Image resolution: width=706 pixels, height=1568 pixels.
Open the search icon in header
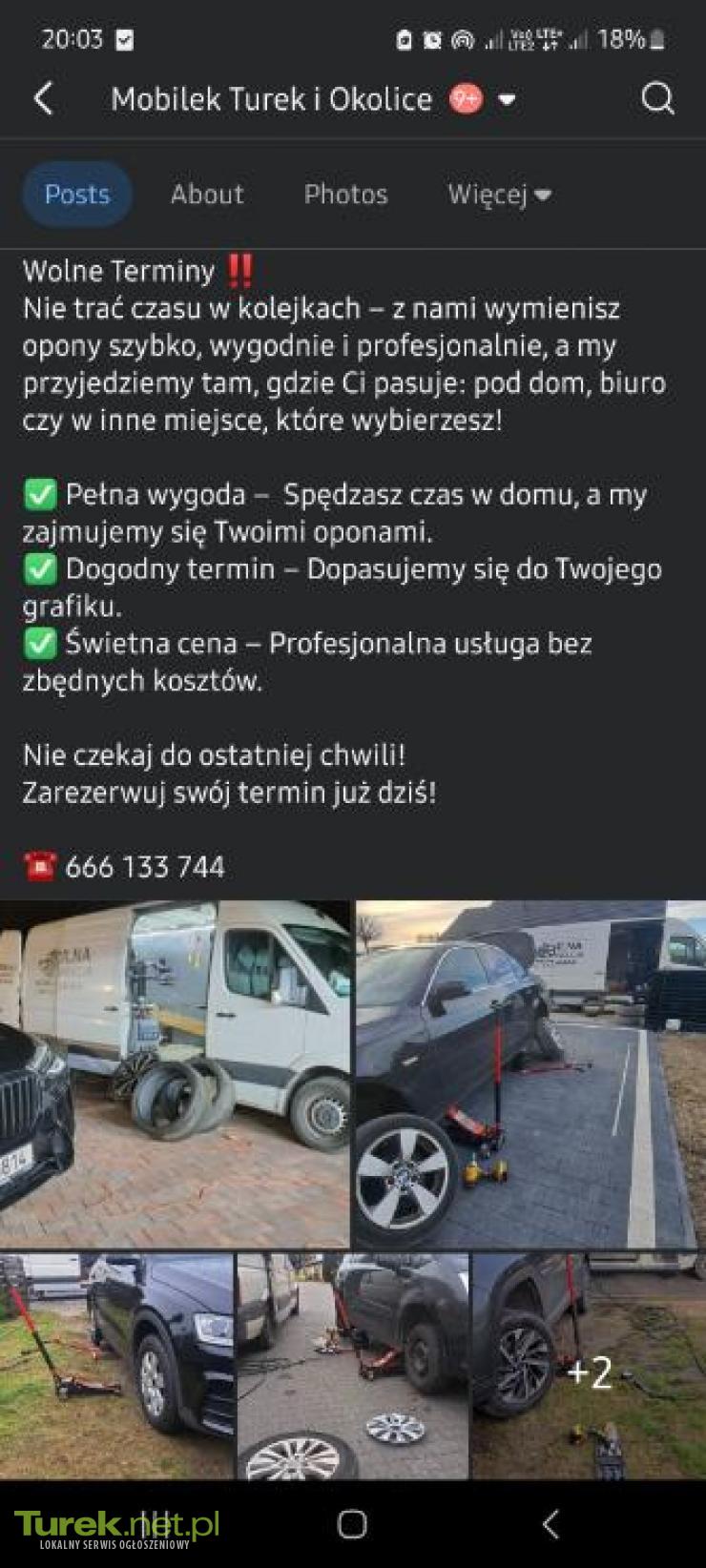(x=657, y=99)
